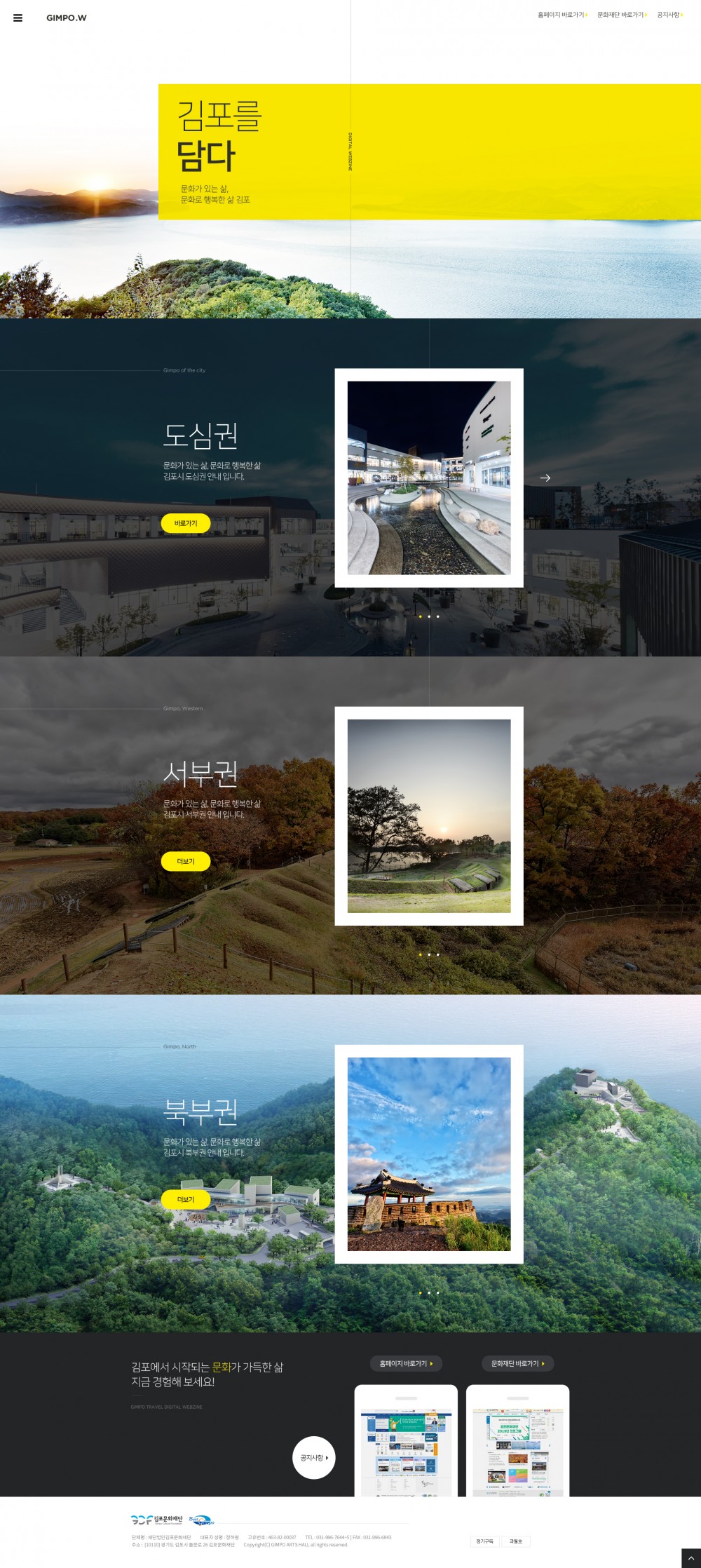Open the round white 공지사항 button
This screenshot has height=1568, width=701.
[x=313, y=1457]
